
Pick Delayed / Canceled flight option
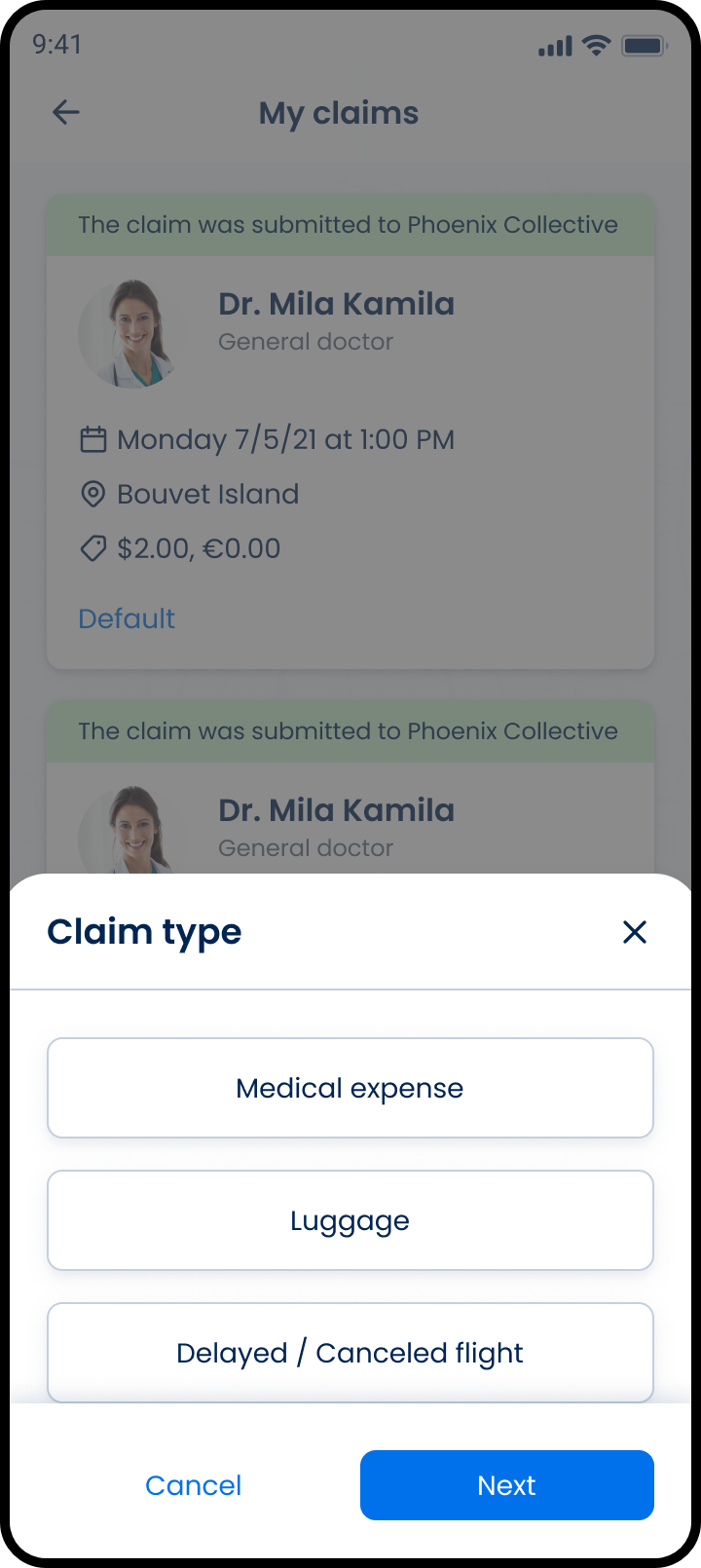tap(350, 1353)
